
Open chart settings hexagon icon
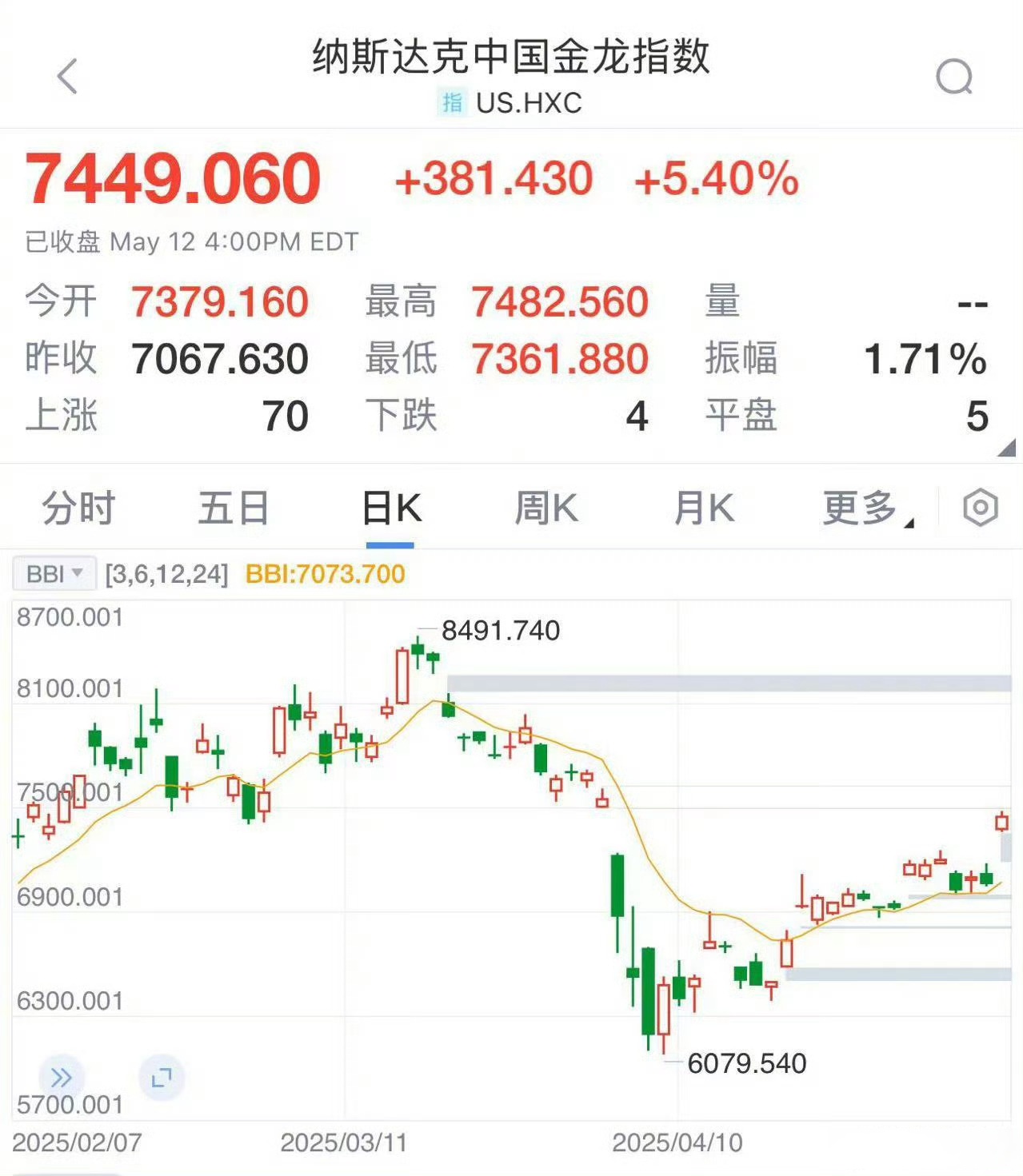[x=981, y=508]
